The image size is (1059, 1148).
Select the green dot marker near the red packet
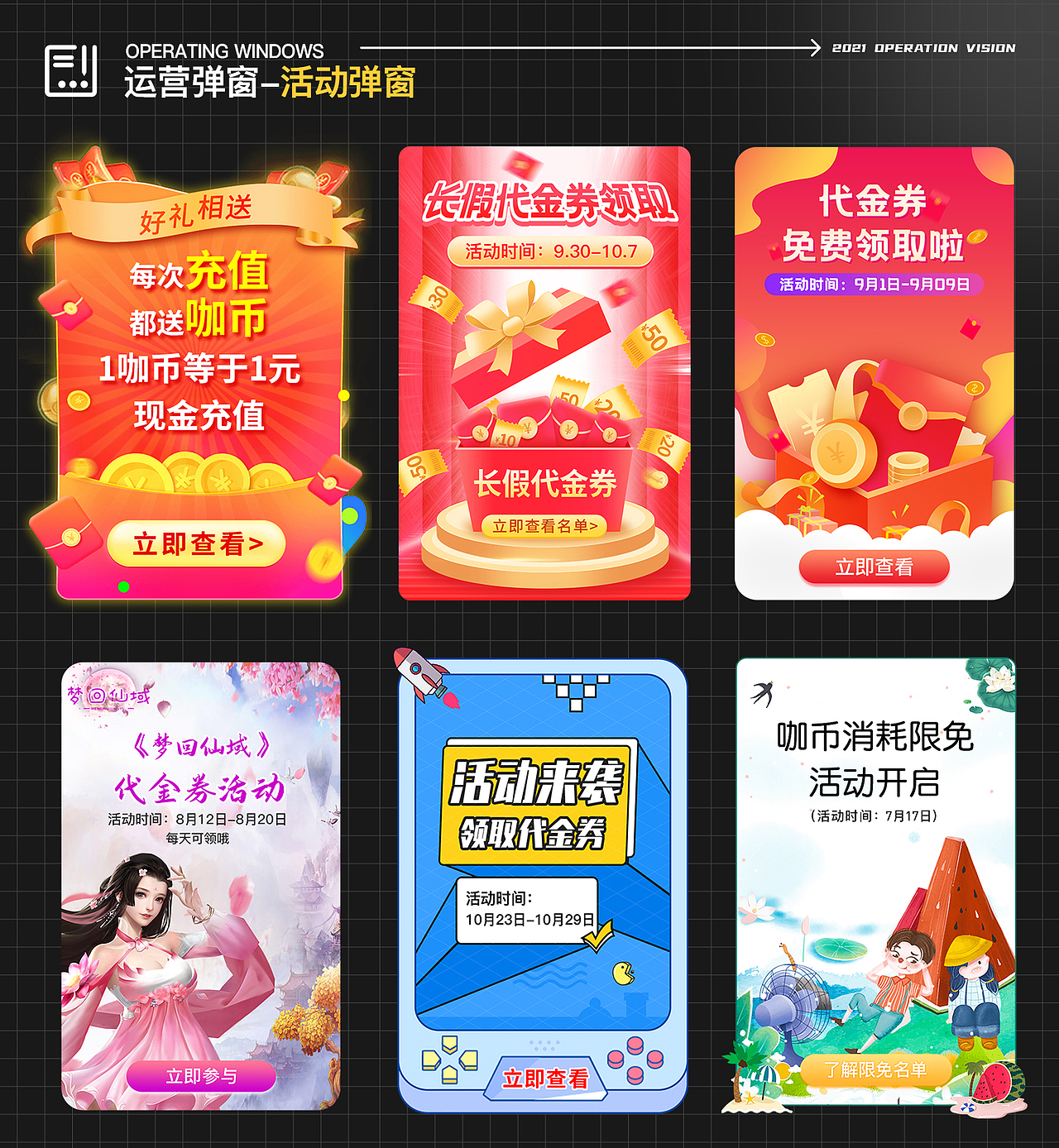[x=122, y=586]
